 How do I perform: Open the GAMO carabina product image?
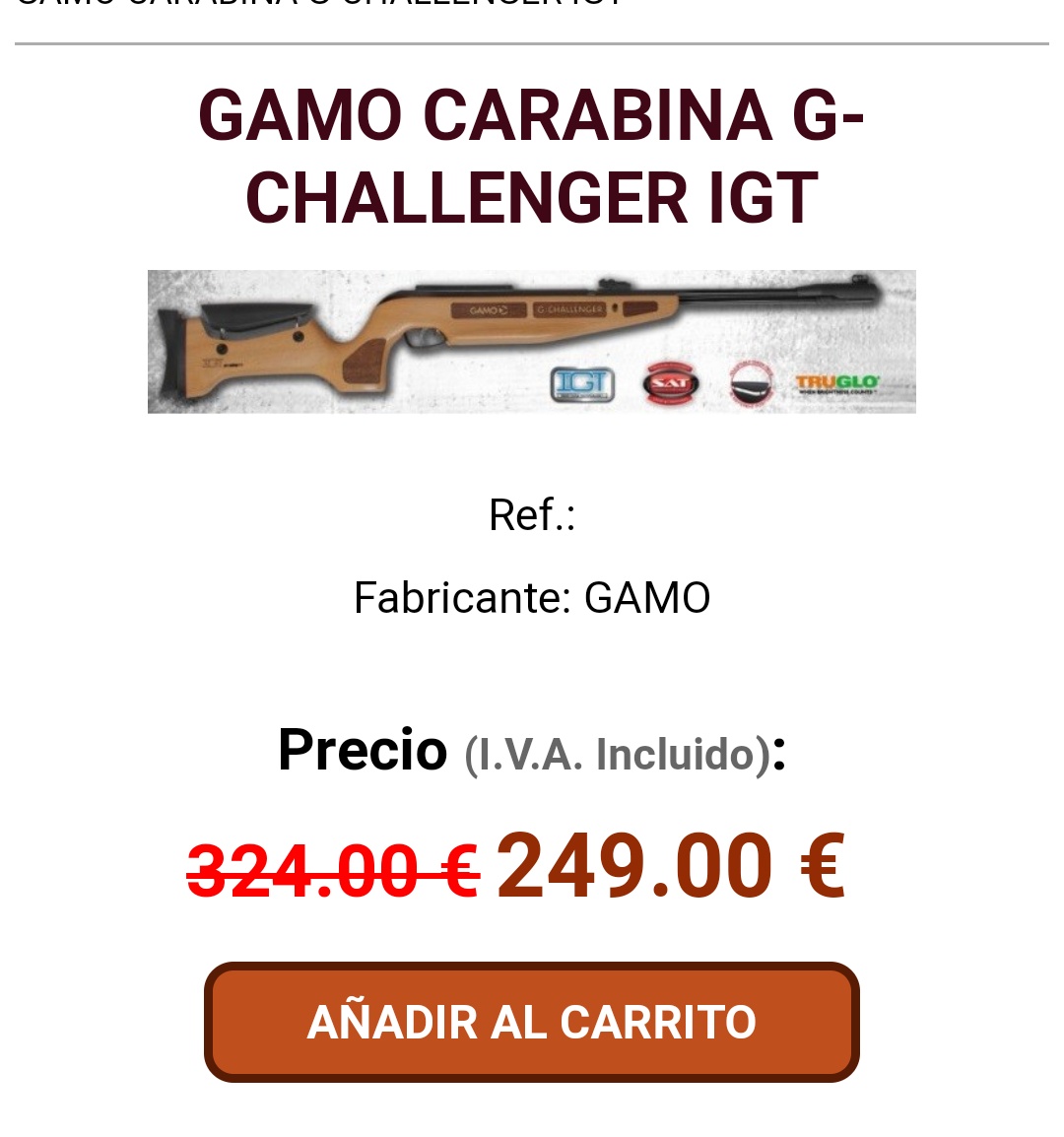click(x=531, y=341)
